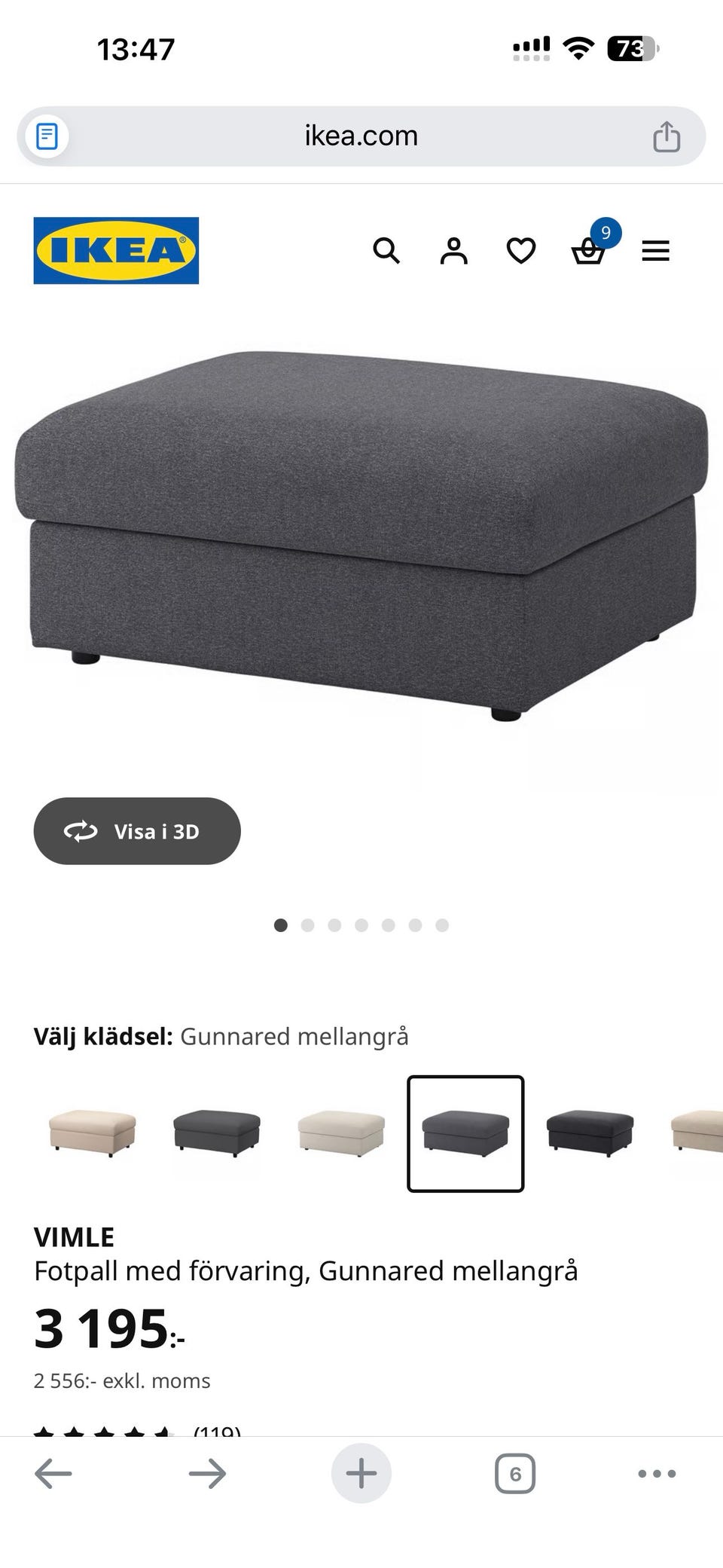The width and height of the screenshot is (723, 1568).
Task: Open the Safari tab switcher showing 6 tabs
Action: tap(514, 1473)
